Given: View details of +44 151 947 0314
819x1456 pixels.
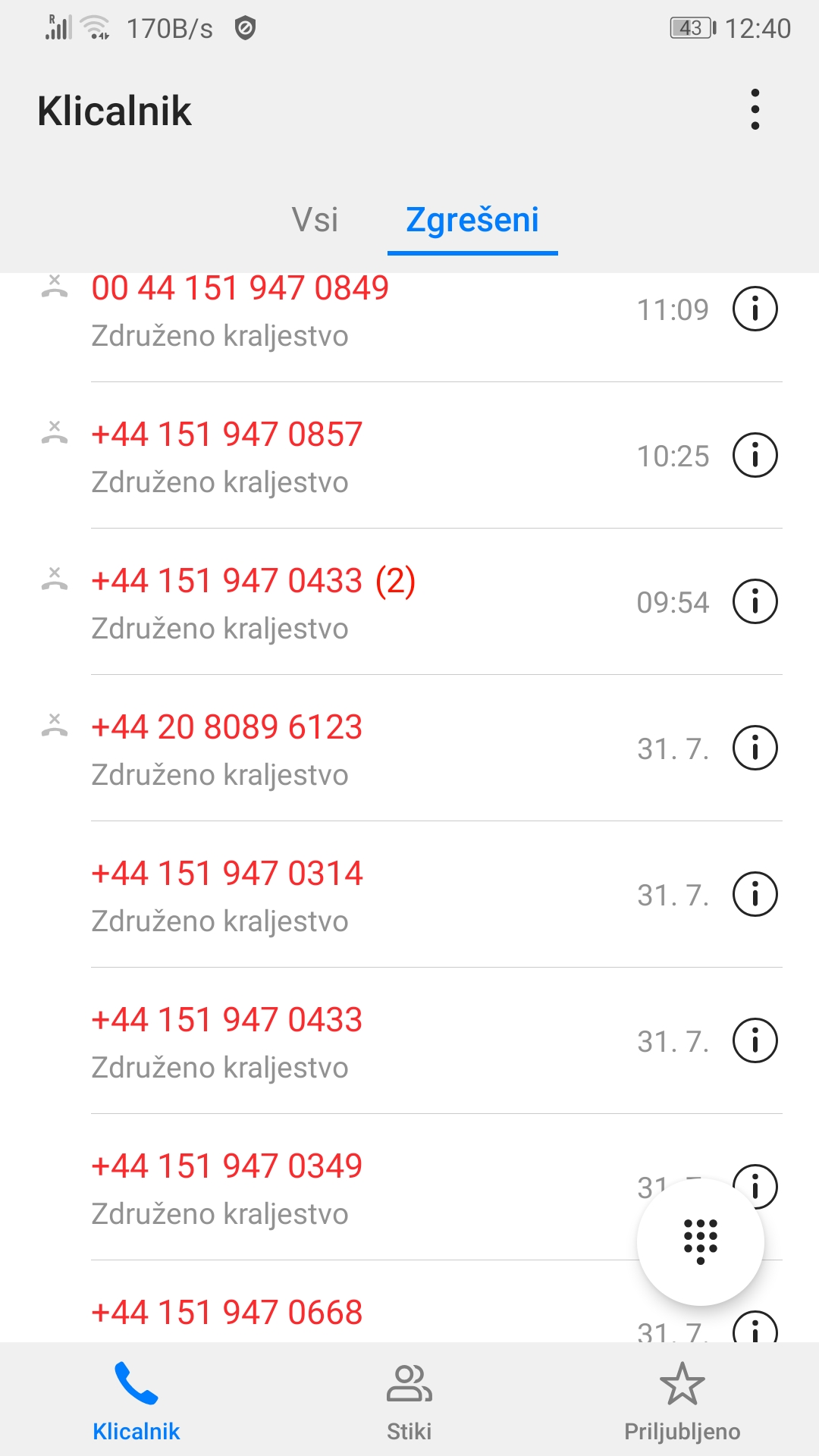Looking at the screenshot, I should [x=755, y=895].
